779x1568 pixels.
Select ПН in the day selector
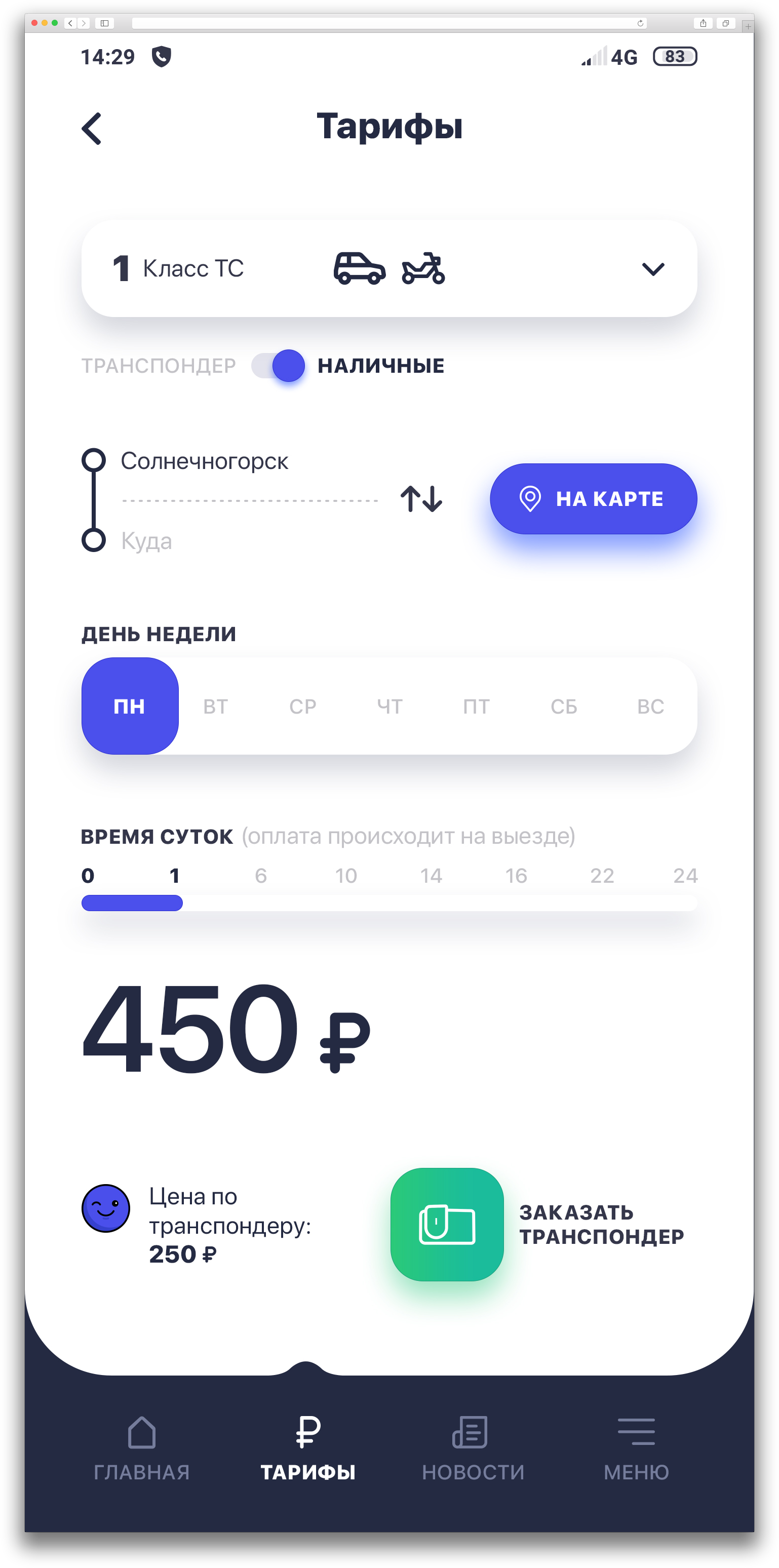[x=130, y=706]
